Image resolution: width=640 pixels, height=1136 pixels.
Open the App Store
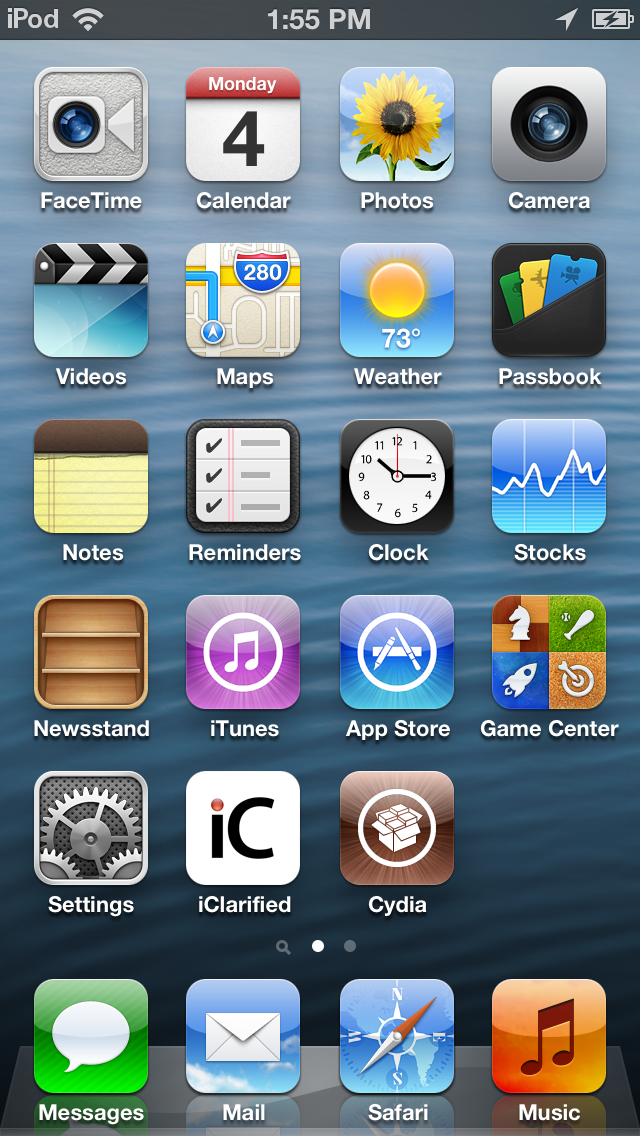click(396, 652)
